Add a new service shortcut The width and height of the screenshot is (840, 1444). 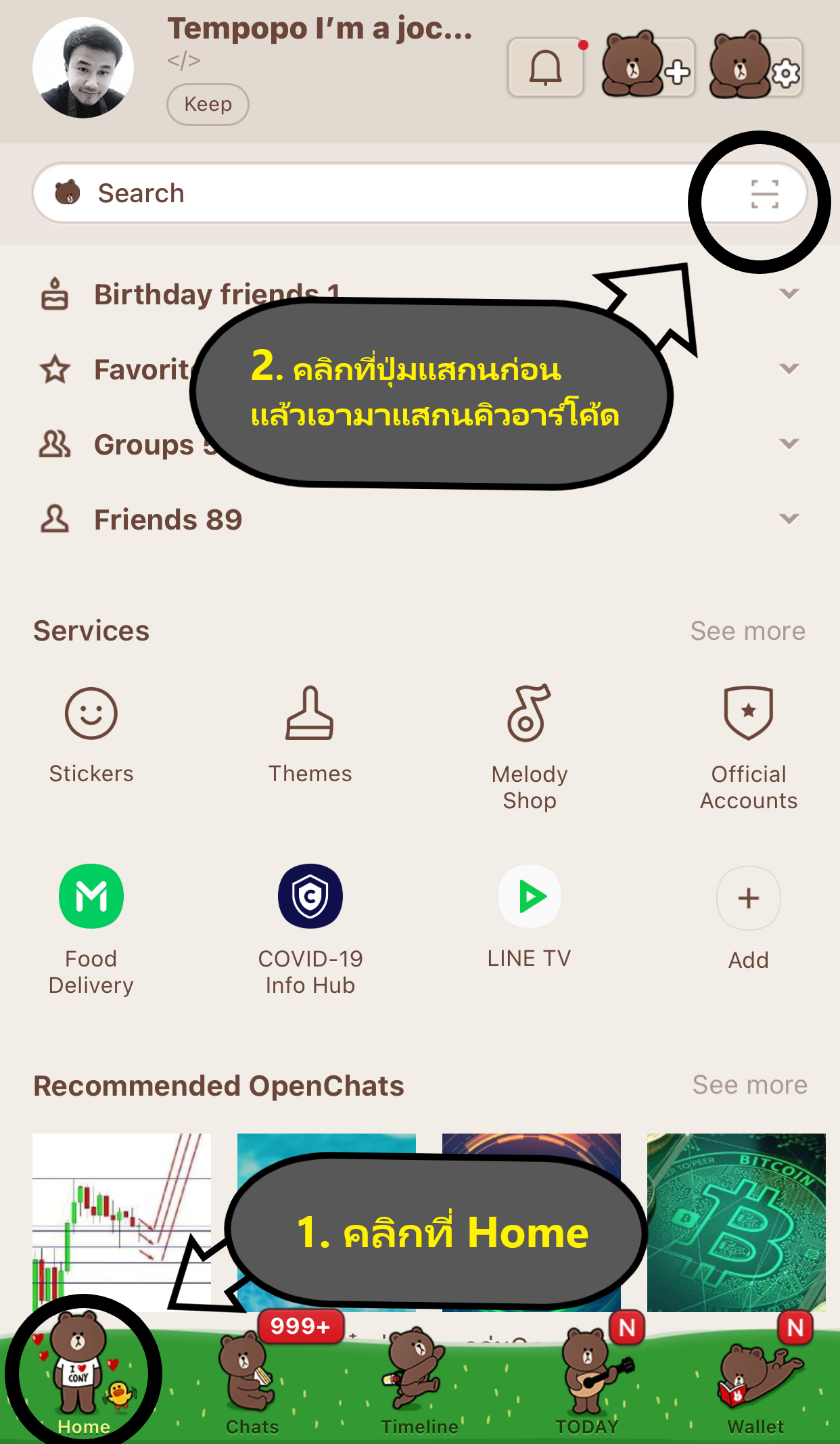(749, 914)
